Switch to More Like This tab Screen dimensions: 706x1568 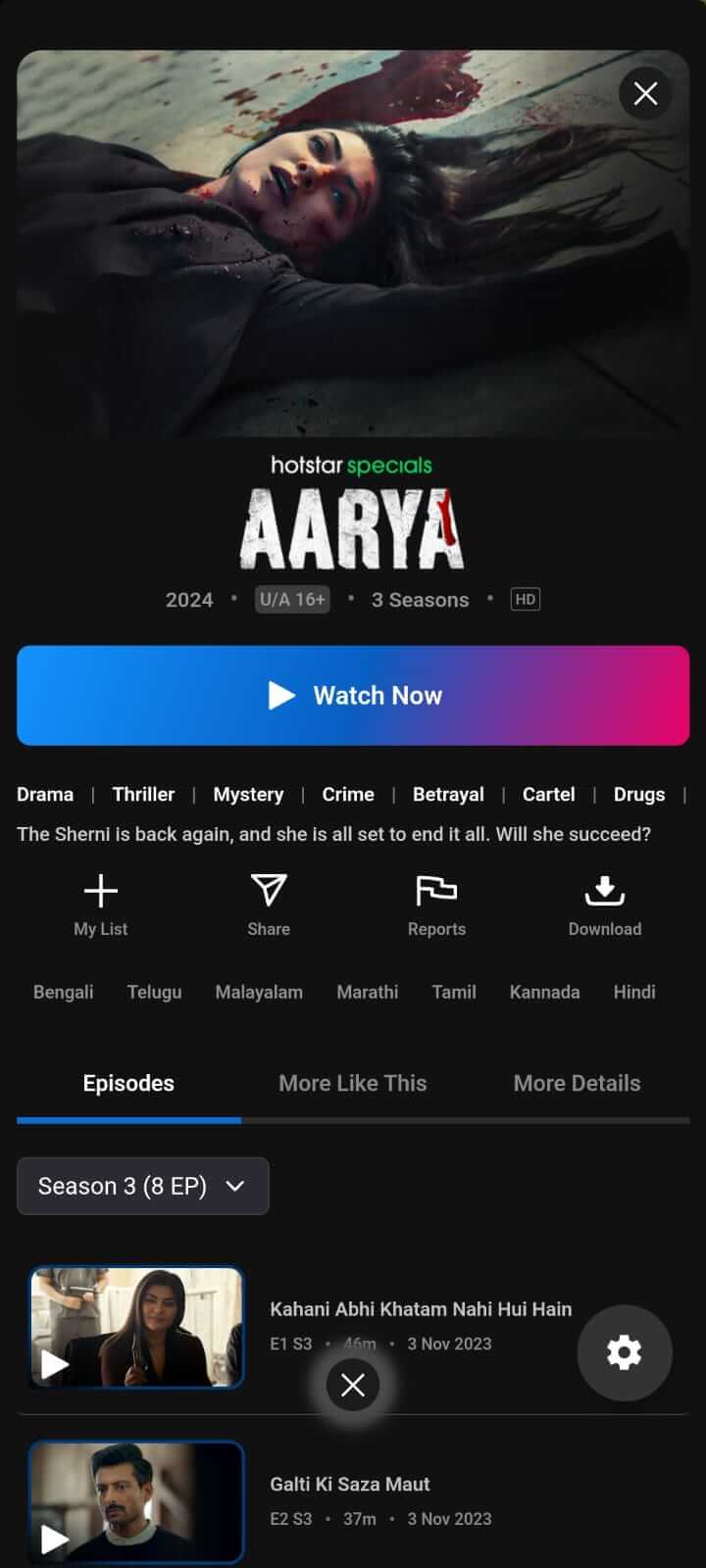pyautogui.click(x=353, y=1083)
